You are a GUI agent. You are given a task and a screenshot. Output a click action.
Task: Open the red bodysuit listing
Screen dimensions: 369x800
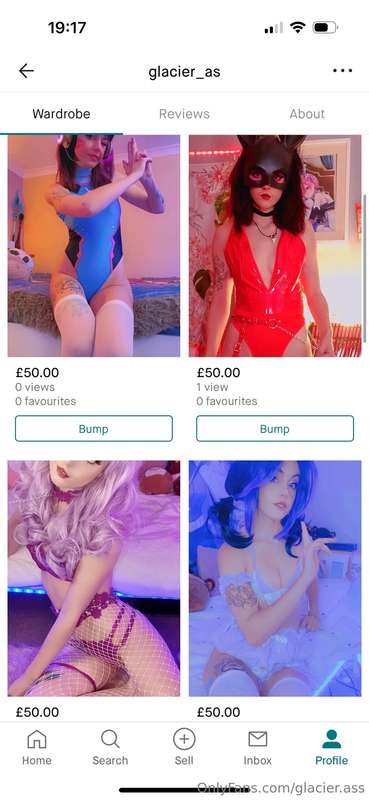pos(275,246)
